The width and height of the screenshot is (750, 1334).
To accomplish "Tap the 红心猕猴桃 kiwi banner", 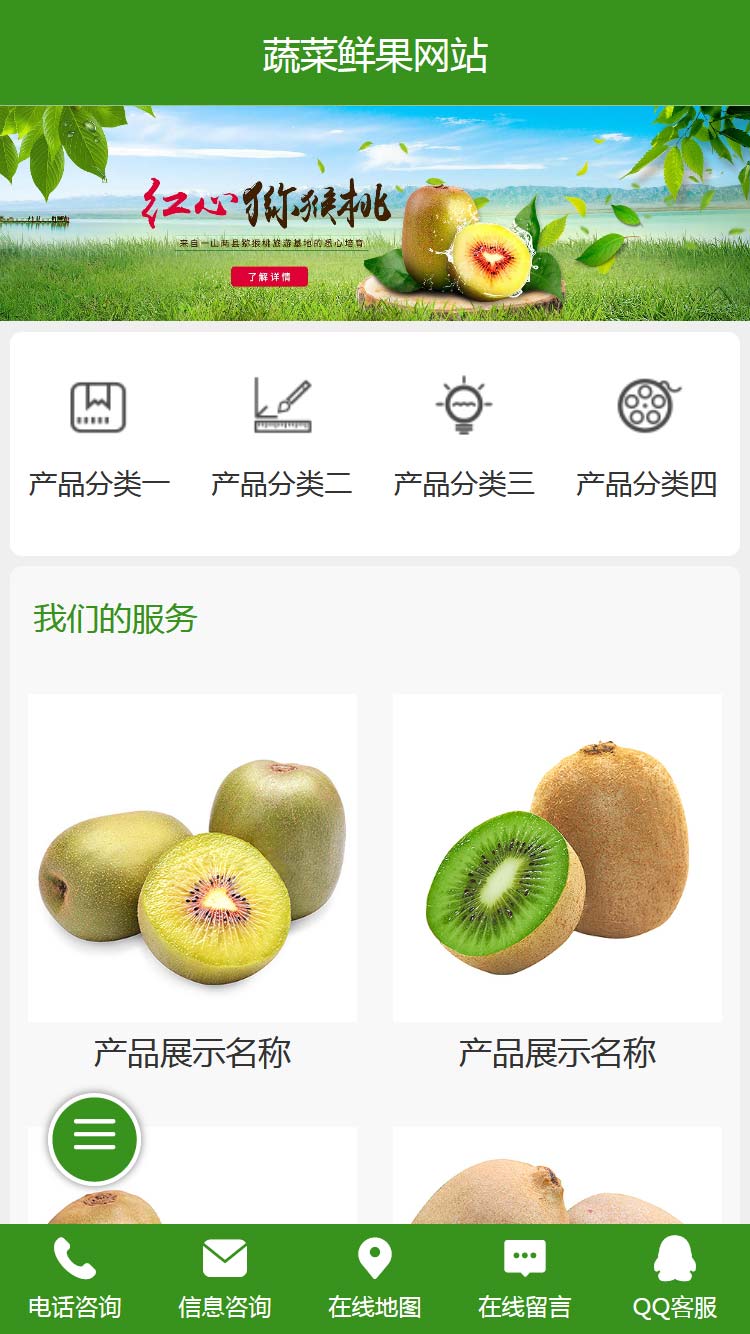I will [x=375, y=213].
